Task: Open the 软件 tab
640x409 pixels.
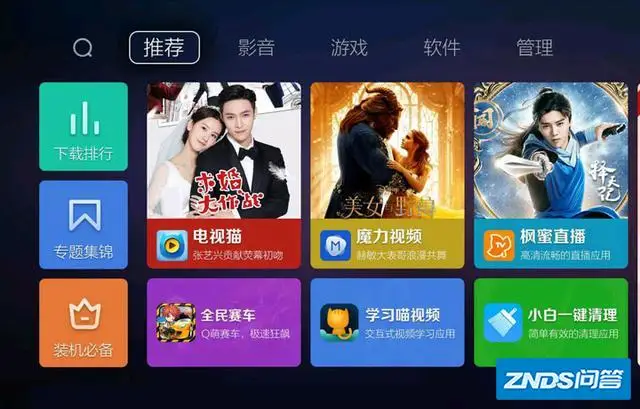Action: 442,47
